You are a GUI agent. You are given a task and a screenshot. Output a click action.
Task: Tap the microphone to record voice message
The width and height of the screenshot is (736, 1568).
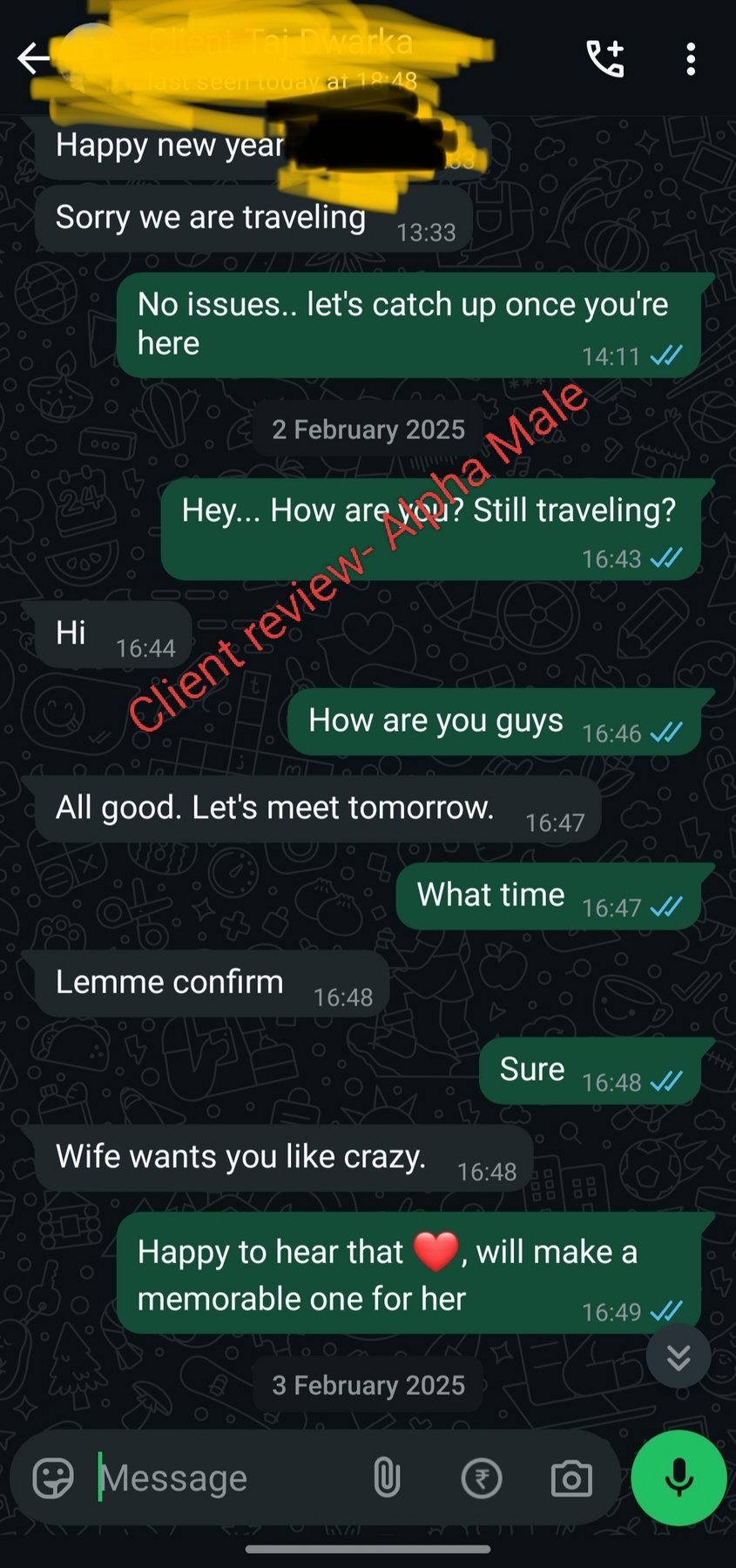click(679, 1478)
